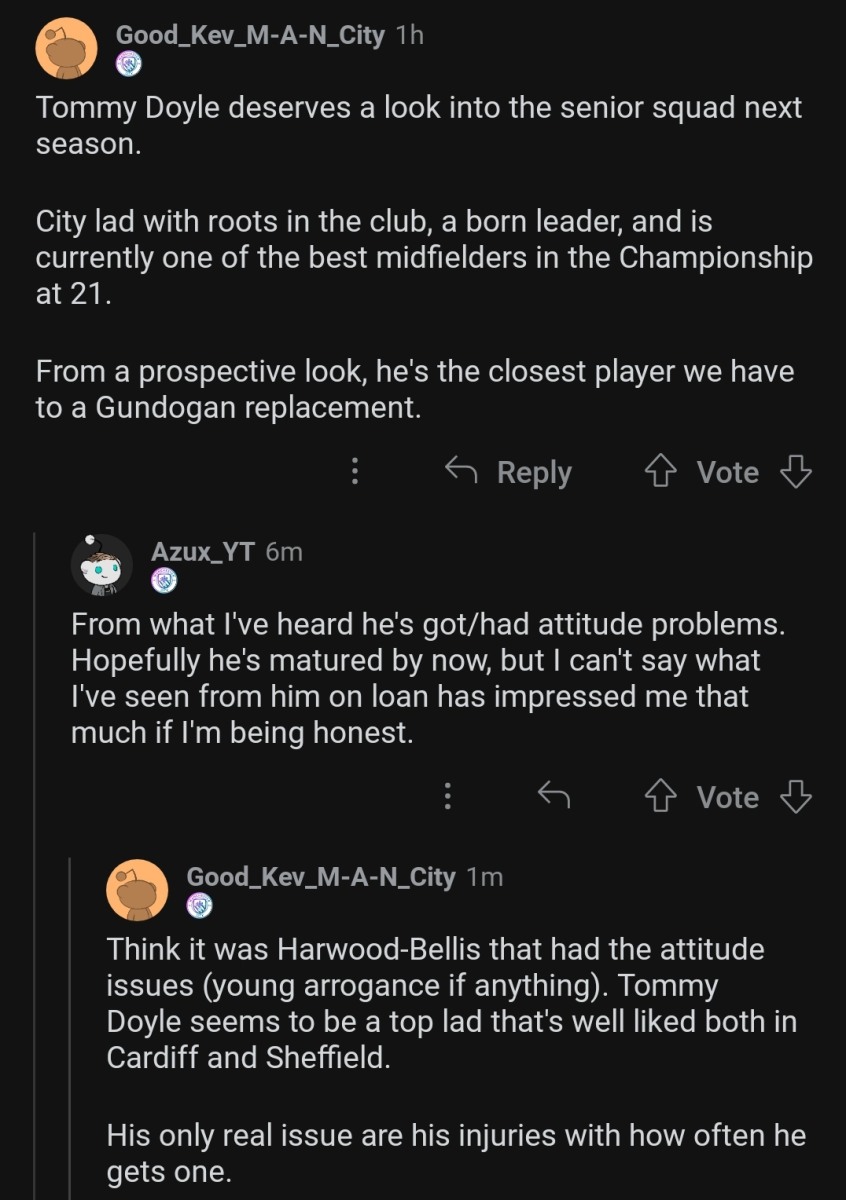This screenshot has height=1200, width=846.
Task: Open the overflow menu on Azux_YT's comment
Action: click(x=447, y=796)
